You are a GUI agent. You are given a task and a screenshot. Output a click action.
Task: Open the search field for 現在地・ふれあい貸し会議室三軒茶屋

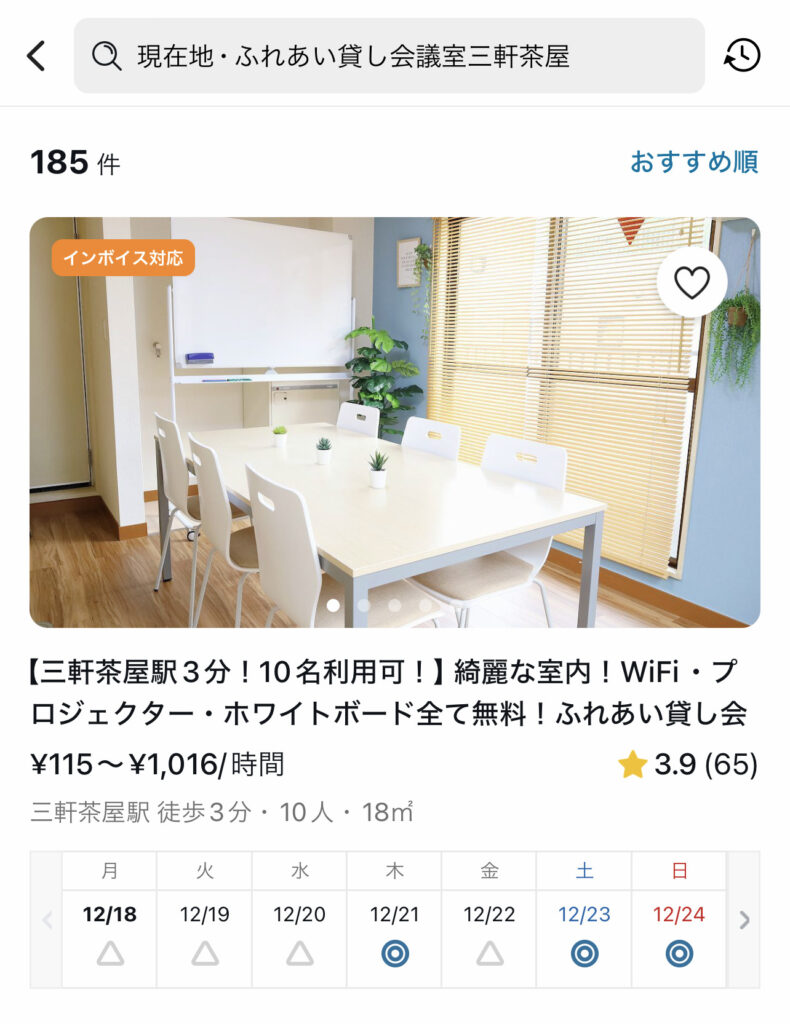click(x=389, y=56)
